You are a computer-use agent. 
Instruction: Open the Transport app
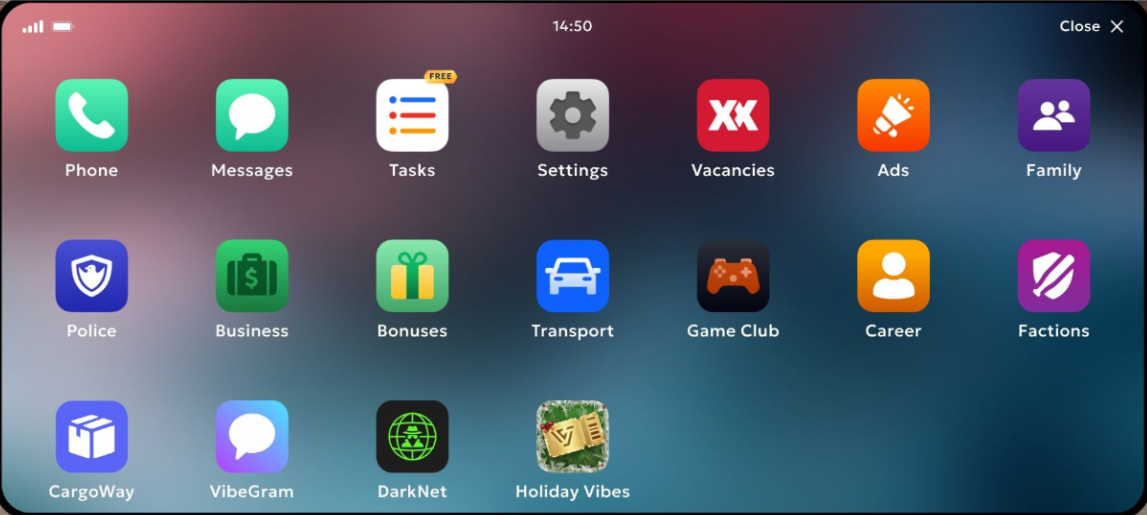573,276
